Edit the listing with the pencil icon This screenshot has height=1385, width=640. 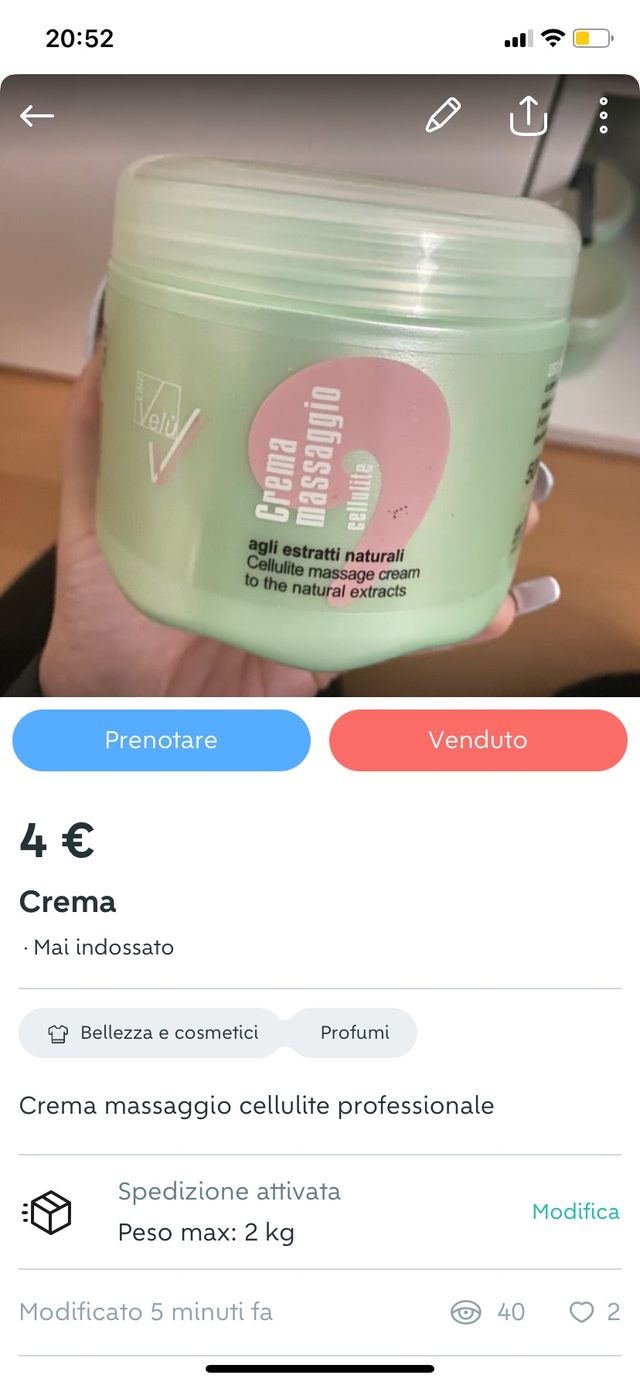click(443, 116)
